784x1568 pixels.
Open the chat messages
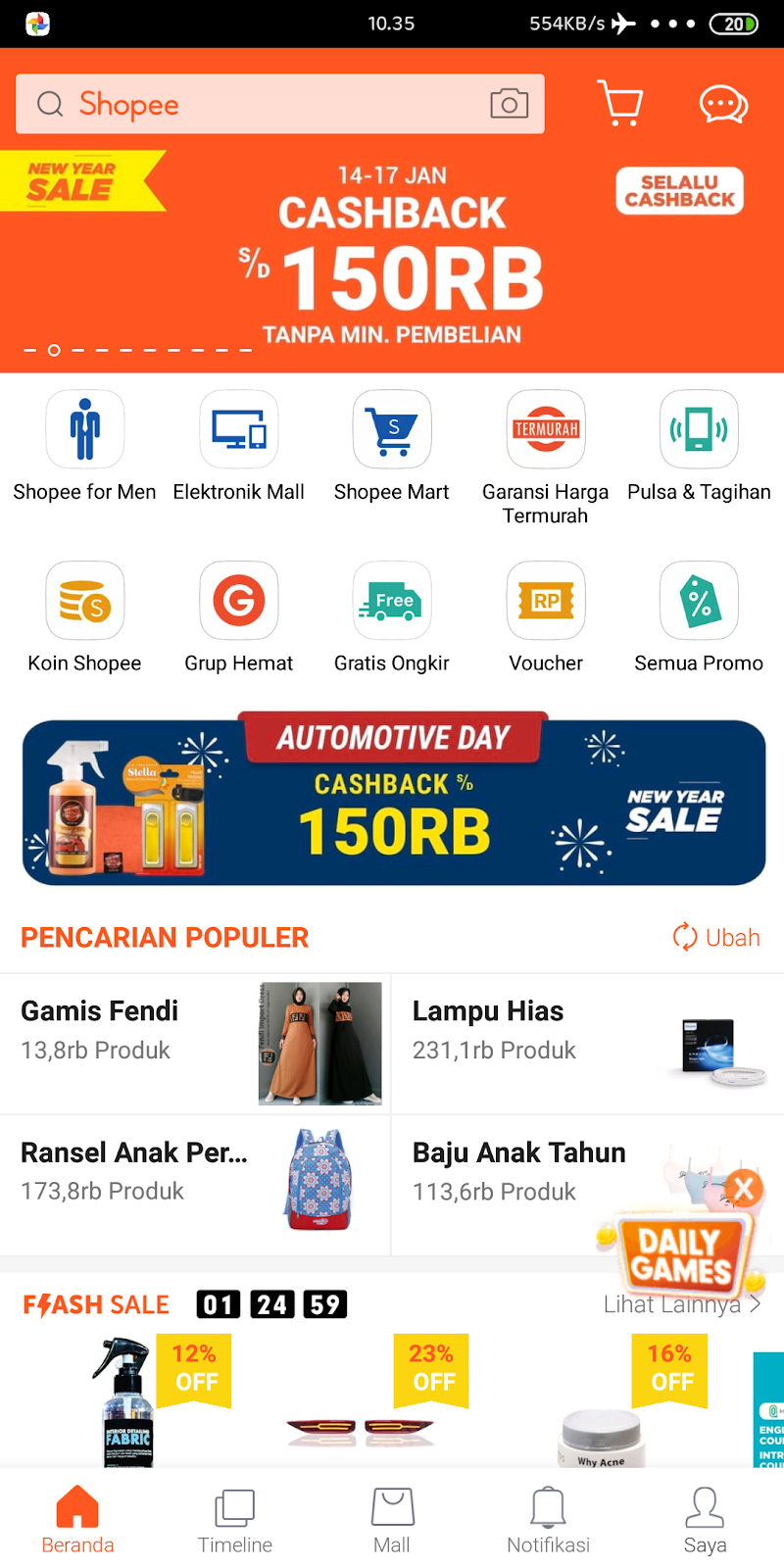pos(722,104)
